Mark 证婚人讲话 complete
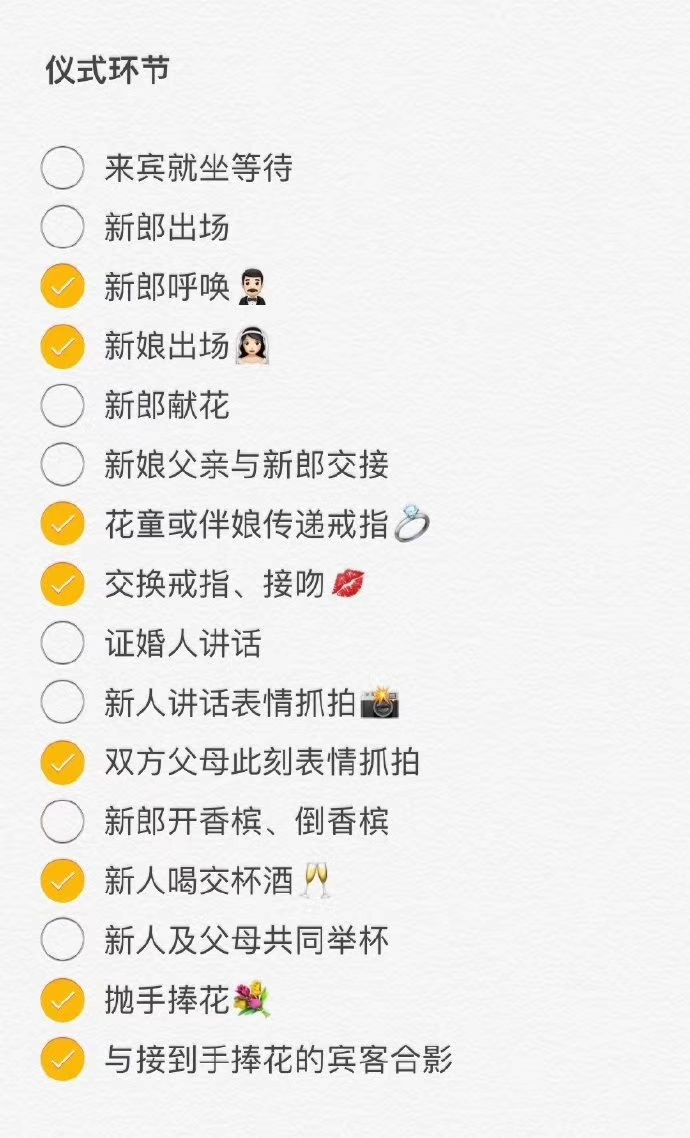Image resolution: width=690 pixels, height=1138 pixels. point(62,643)
